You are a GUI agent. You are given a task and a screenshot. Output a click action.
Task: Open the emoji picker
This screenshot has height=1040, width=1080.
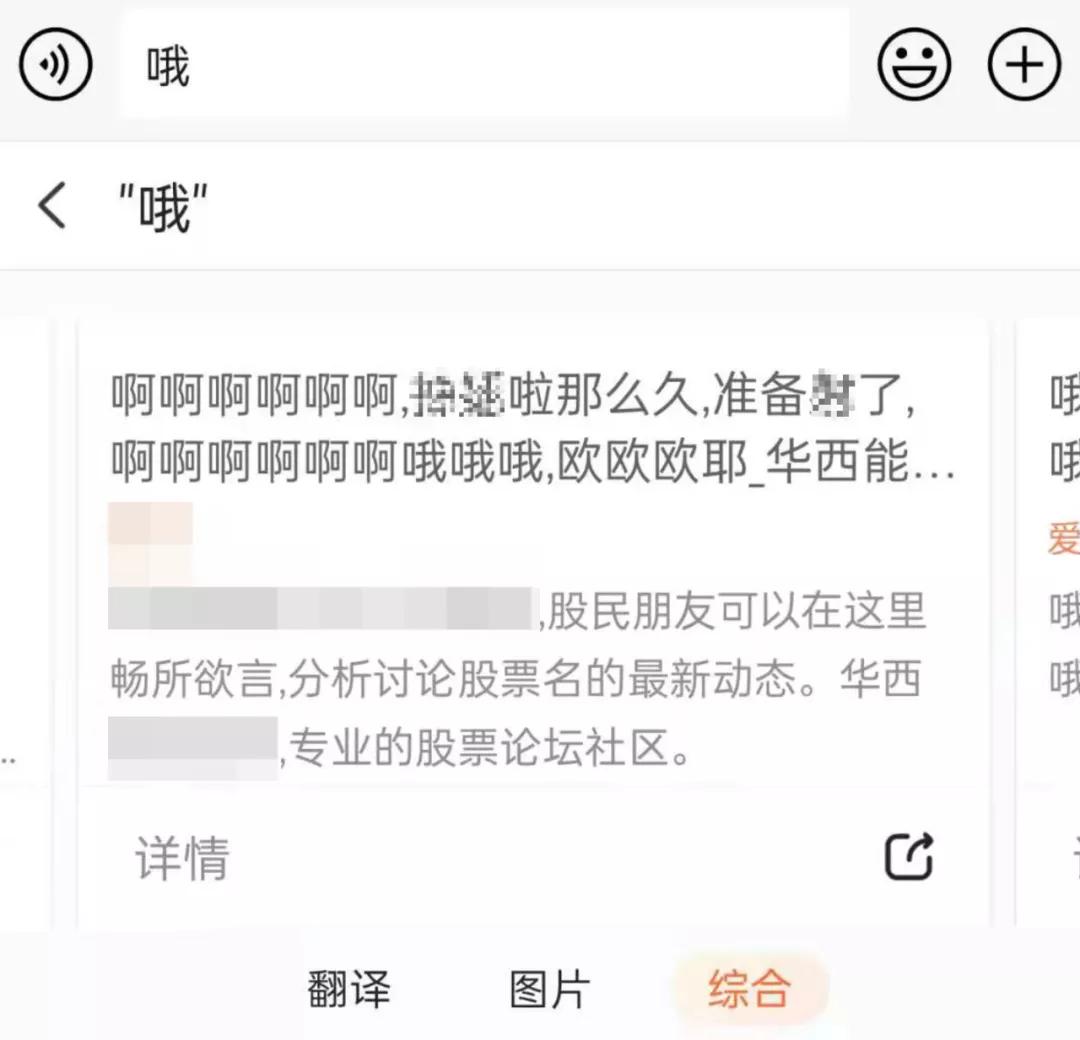[913, 65]
